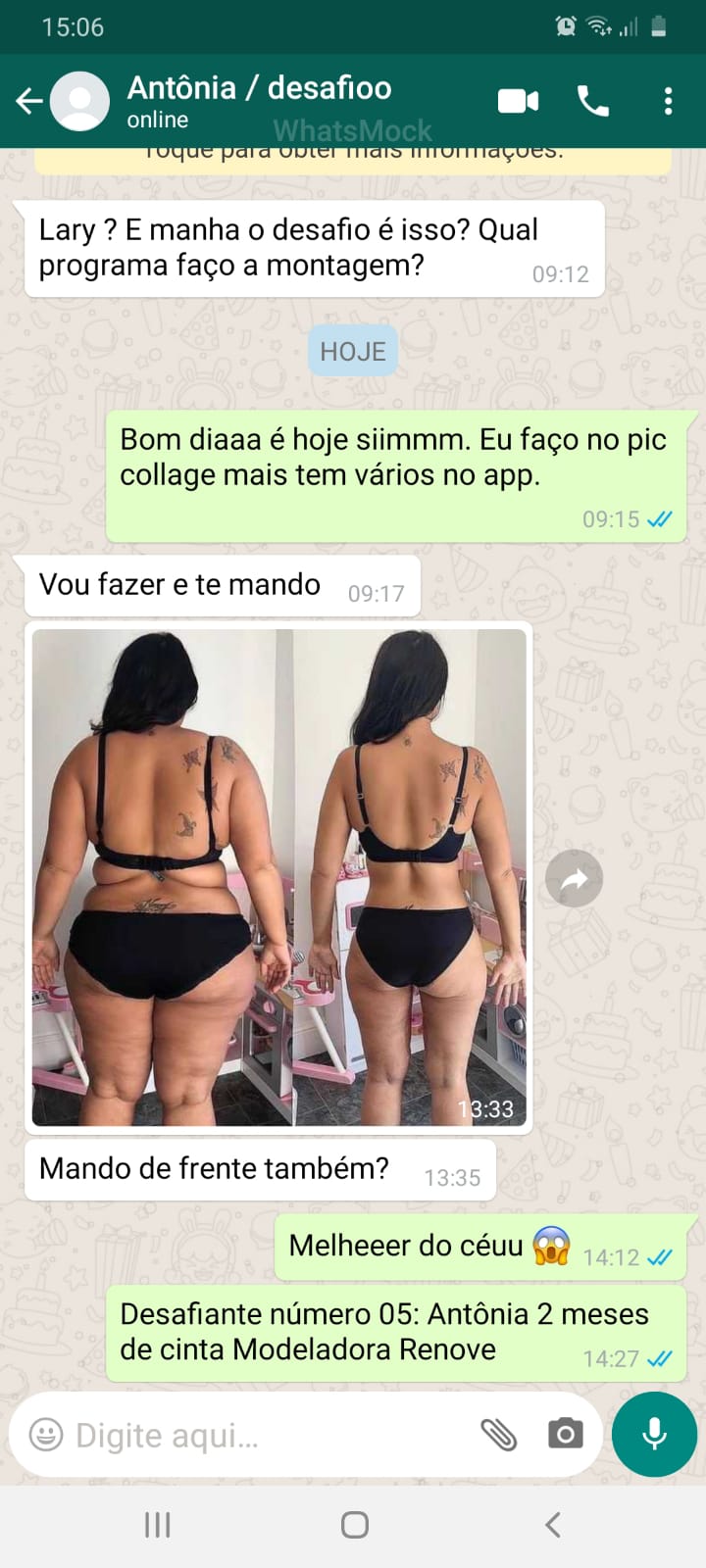This screenshot has height=1568, width=706.
Task: Forward the received photo message
Action: 574,879
